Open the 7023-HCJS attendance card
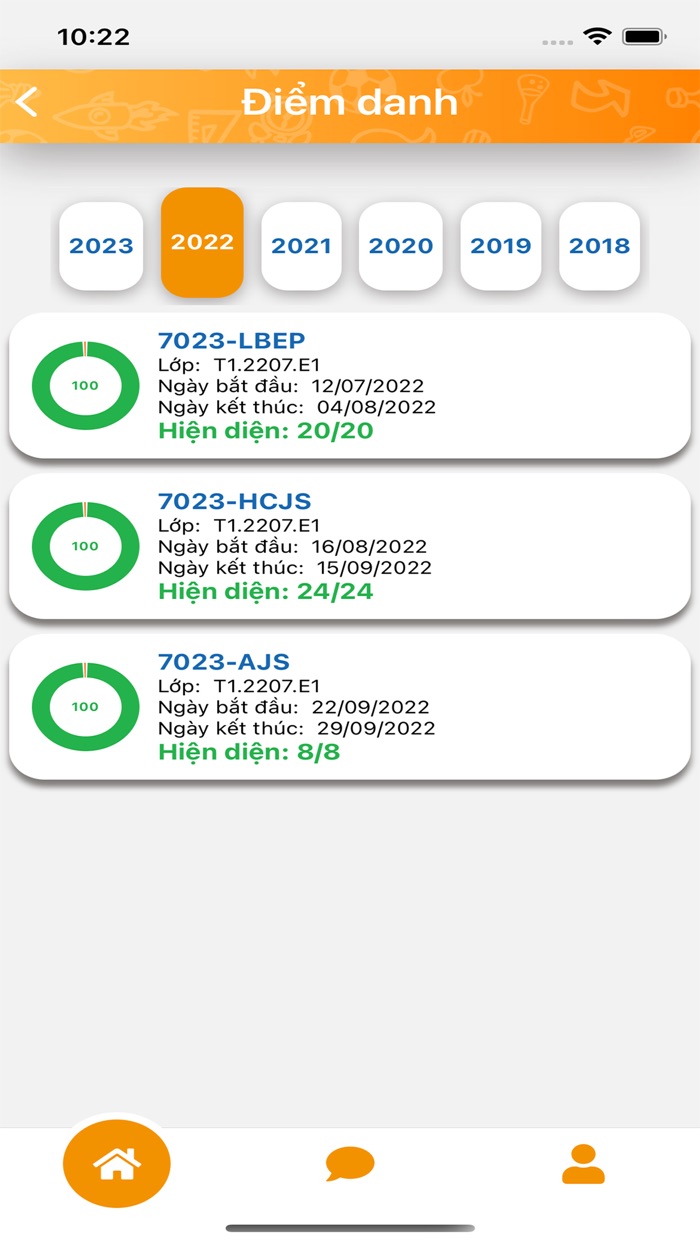Screen dimensions: 700x1244 [x=350, y=546]
